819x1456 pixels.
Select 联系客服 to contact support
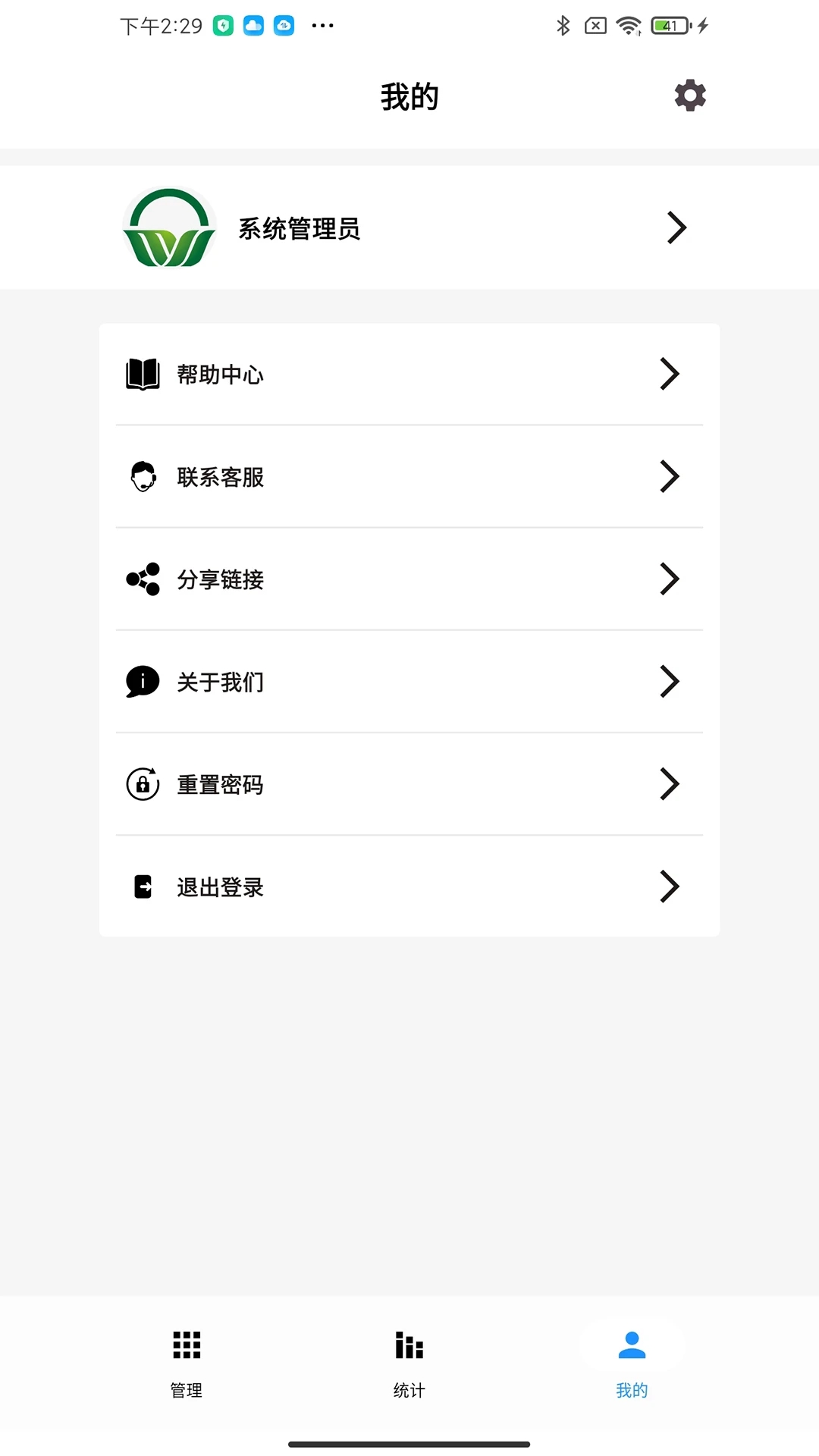tap(409, 477)
